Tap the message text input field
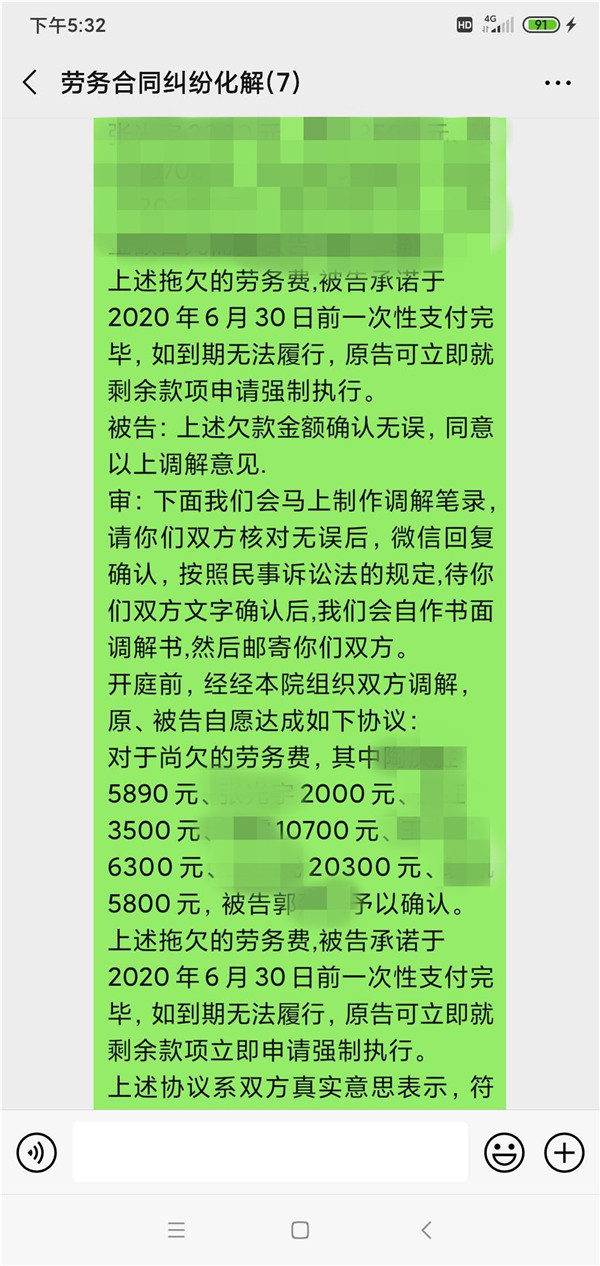Viewport: 600px width, 1266px height. tap(270, 1152)
